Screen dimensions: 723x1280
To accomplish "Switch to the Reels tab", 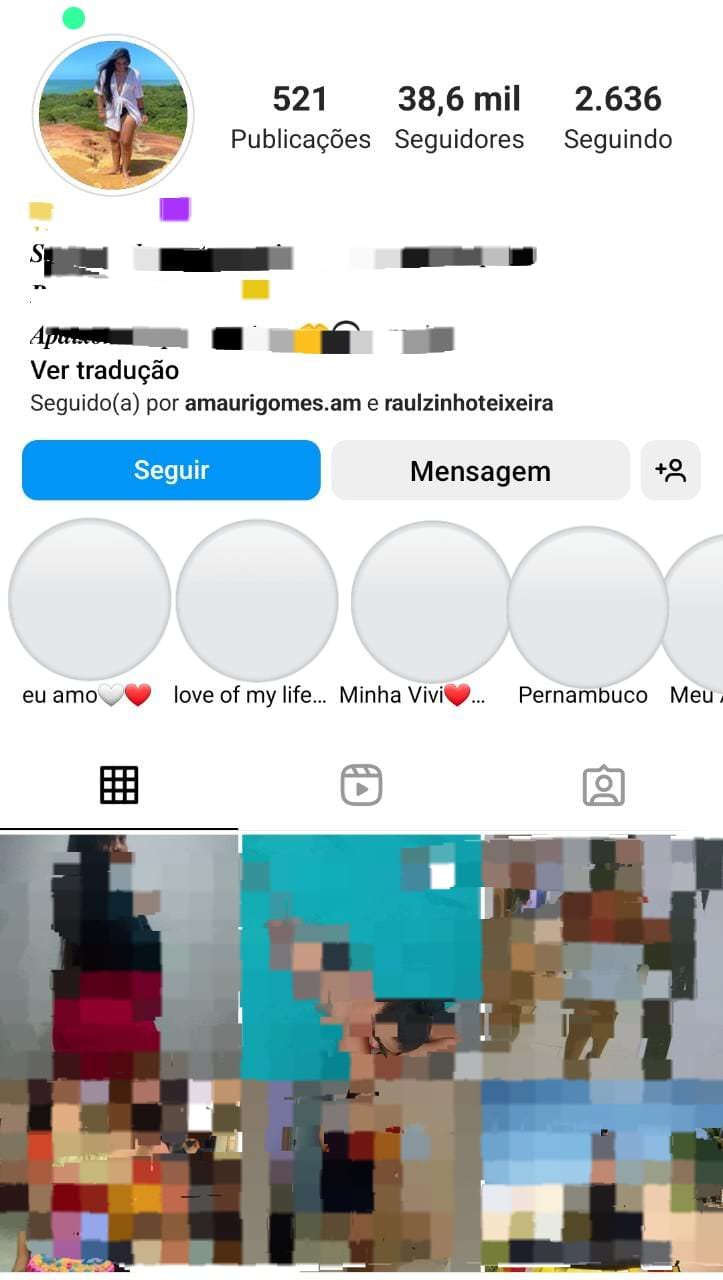I will [361, 785].
